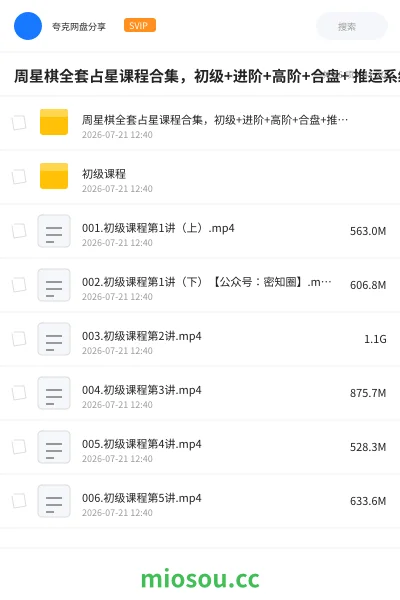
Task: Select checkbox next to 001.初级课程第1讲(上).mp4
Action: pos(19,231)
